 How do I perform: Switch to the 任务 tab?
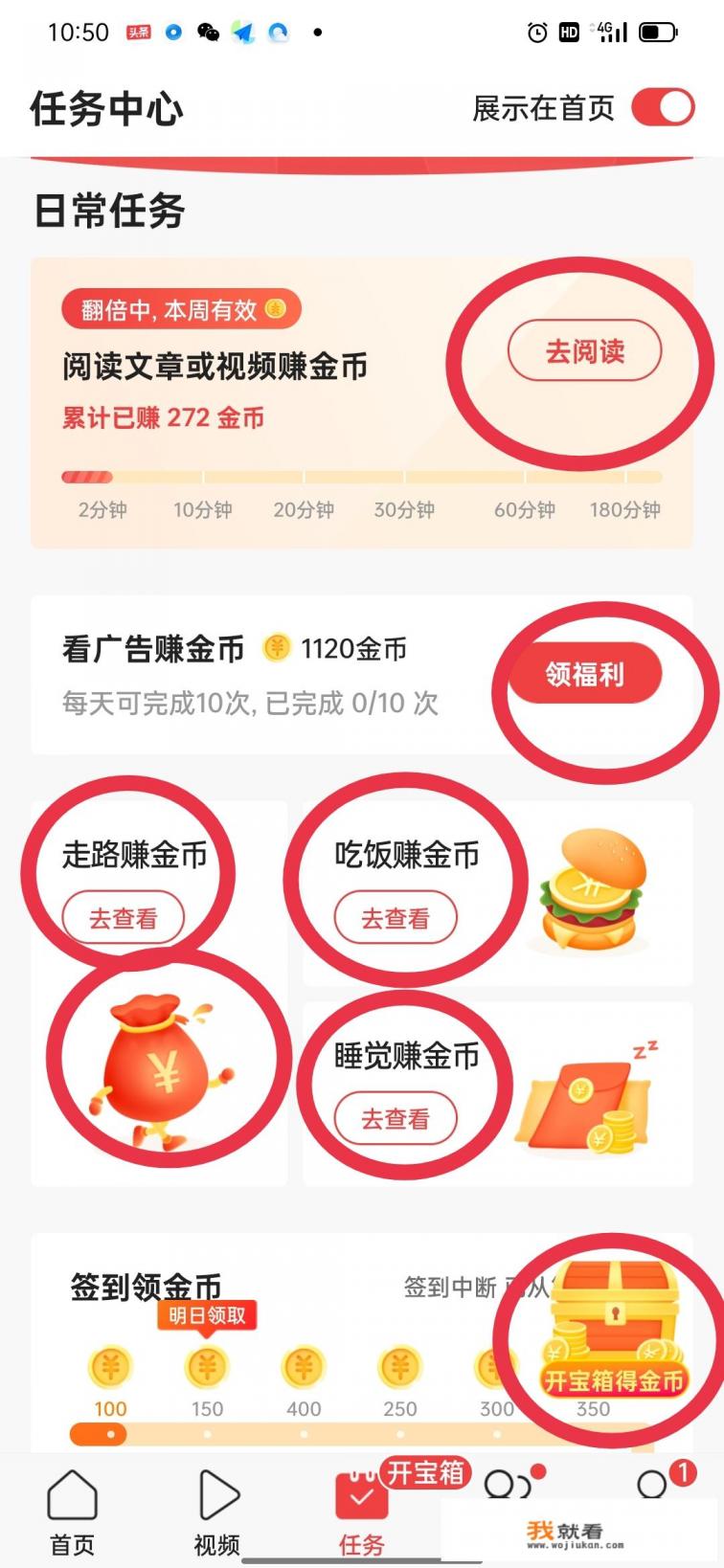(362, 1511)
